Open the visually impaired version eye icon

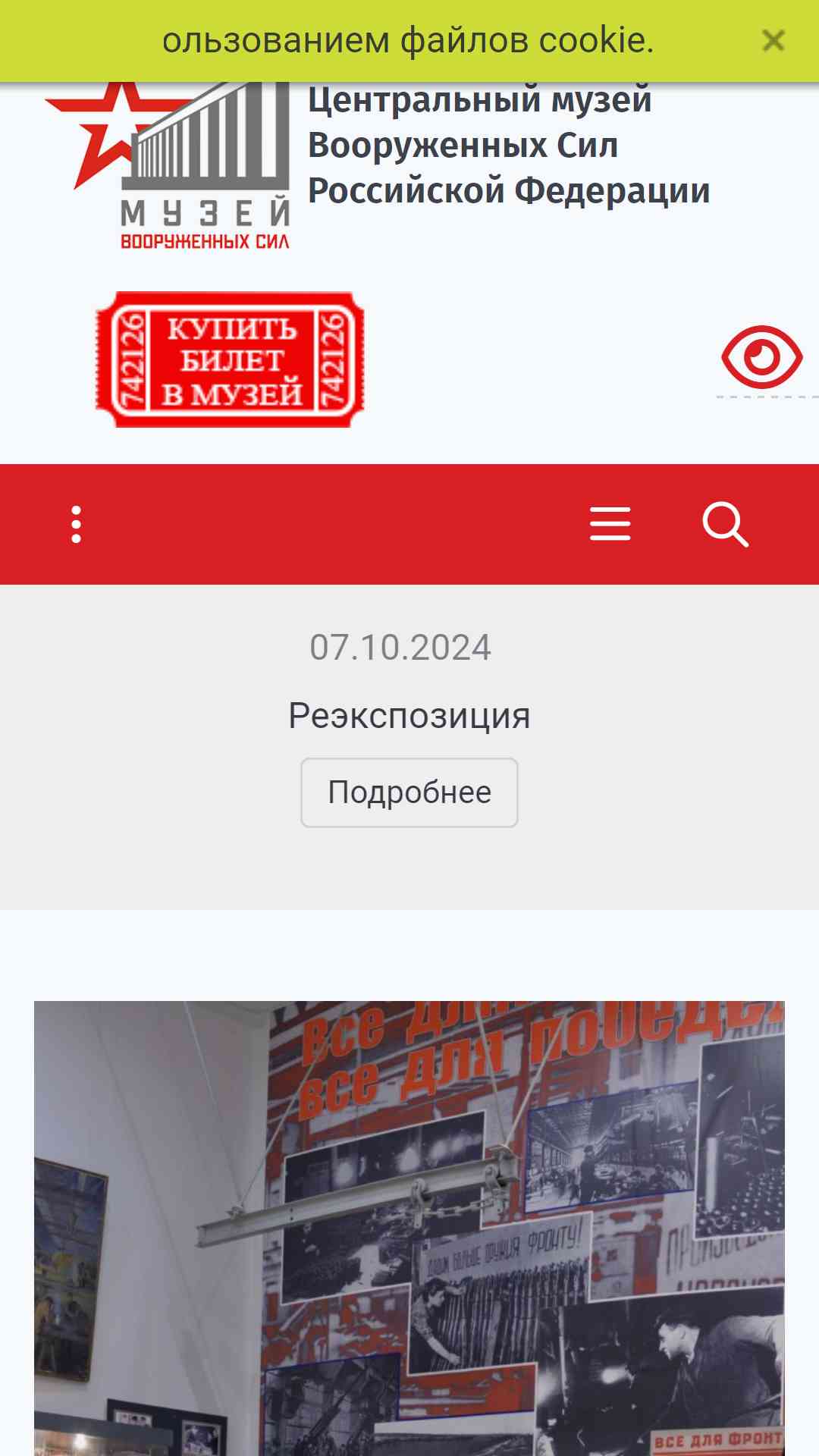point(761,357)
